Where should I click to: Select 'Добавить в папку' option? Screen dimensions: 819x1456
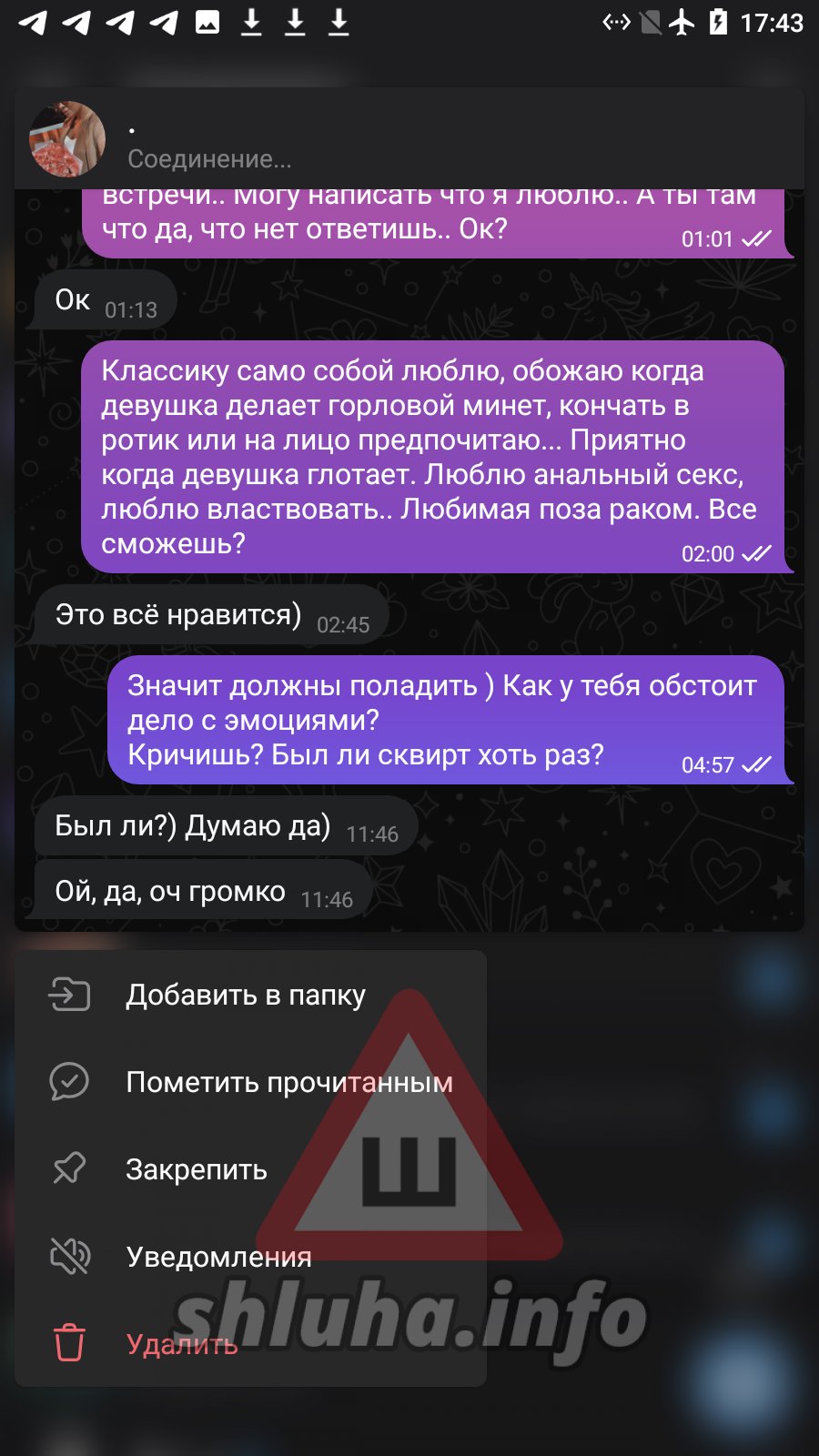coord(250,995)
